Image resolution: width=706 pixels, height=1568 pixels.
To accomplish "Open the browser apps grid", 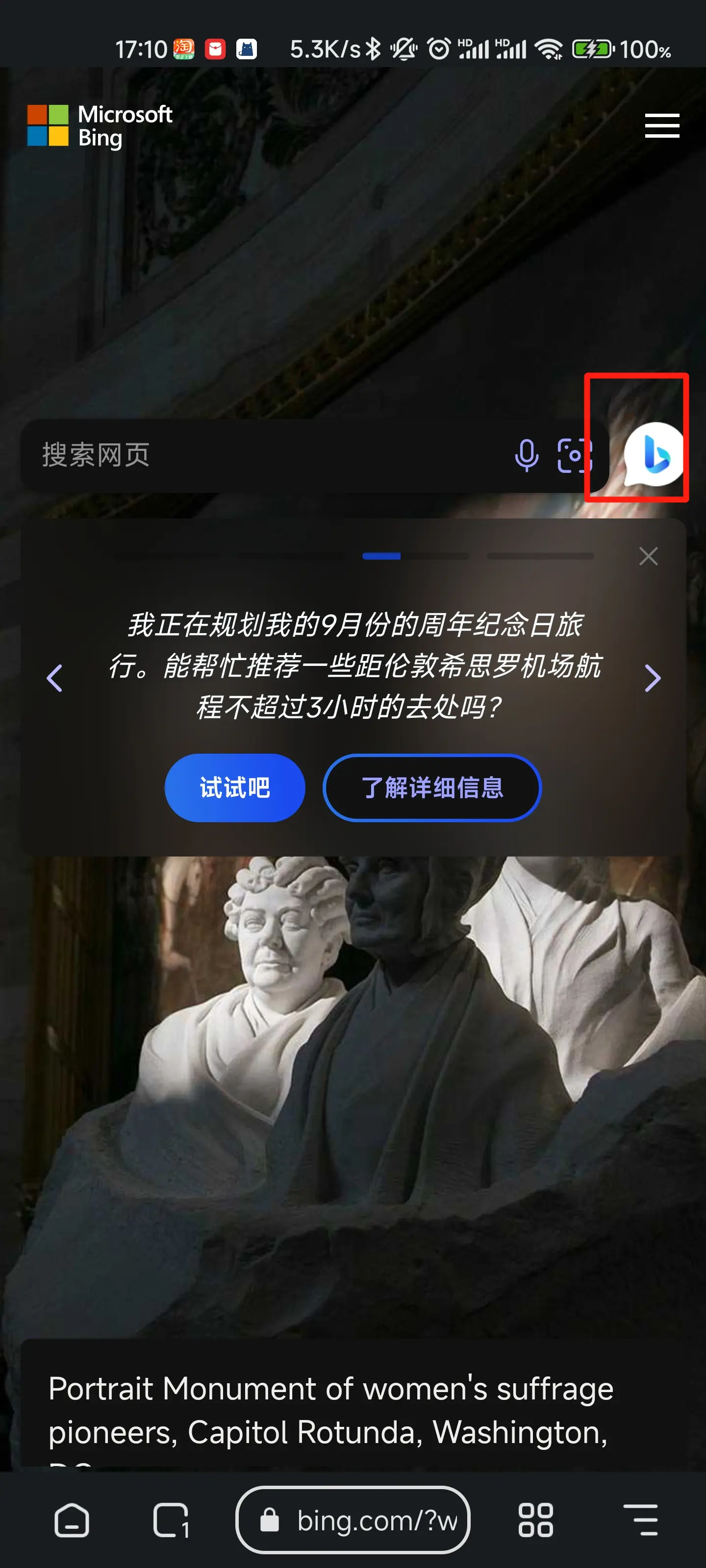I will point(535,1520).
